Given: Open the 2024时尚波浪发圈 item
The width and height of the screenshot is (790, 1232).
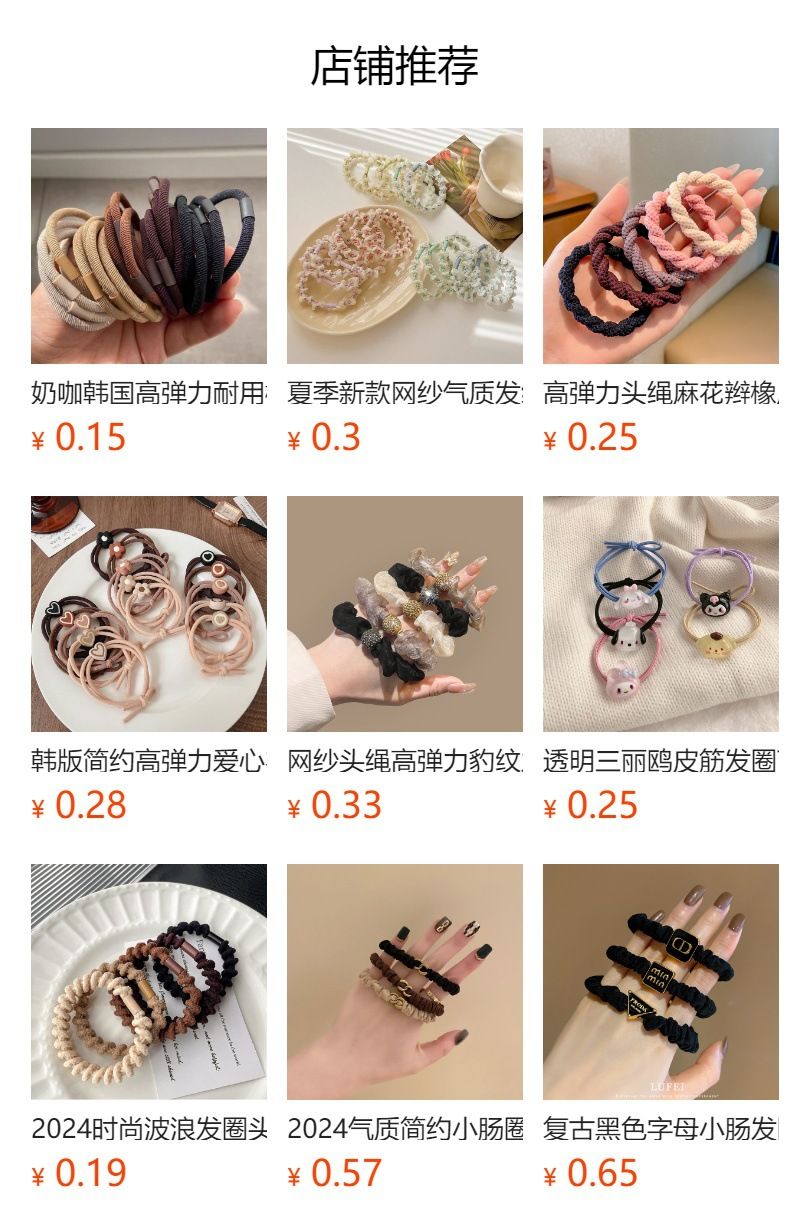Looking at the screenshot, I should point(148,982).
